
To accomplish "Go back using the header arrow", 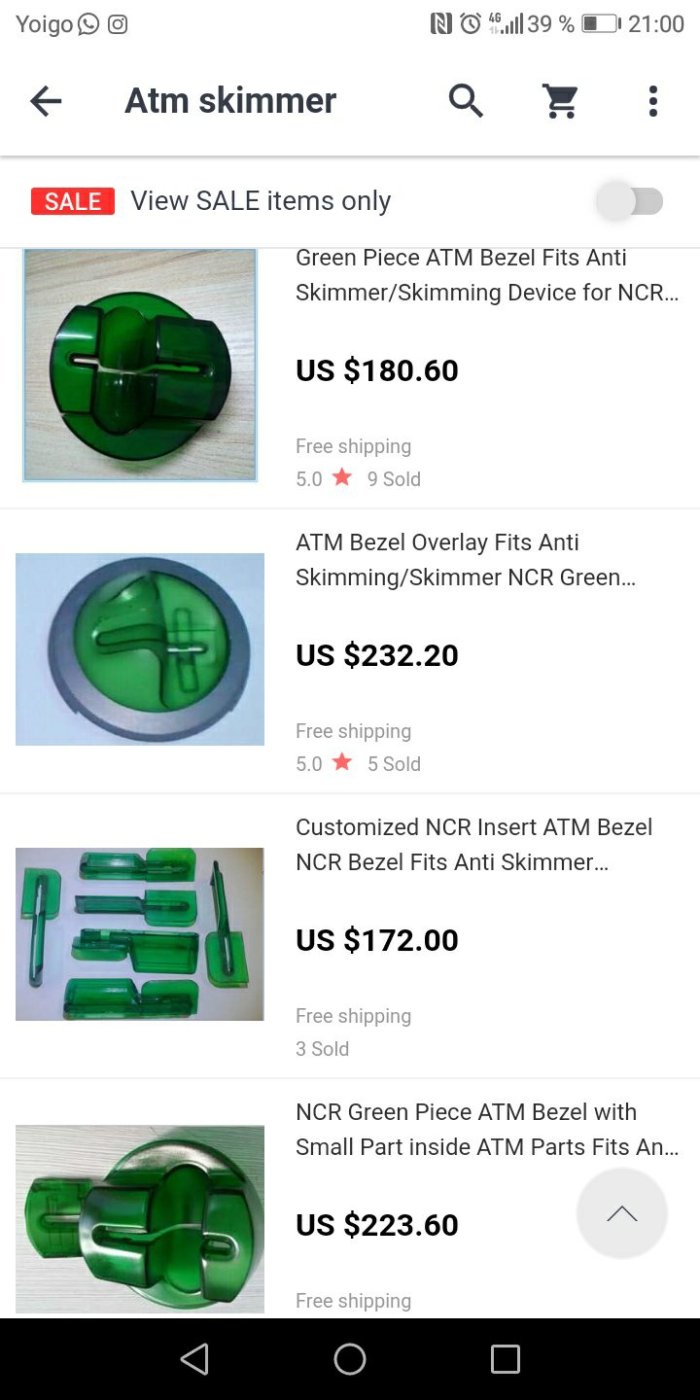I will coord(46,101).
